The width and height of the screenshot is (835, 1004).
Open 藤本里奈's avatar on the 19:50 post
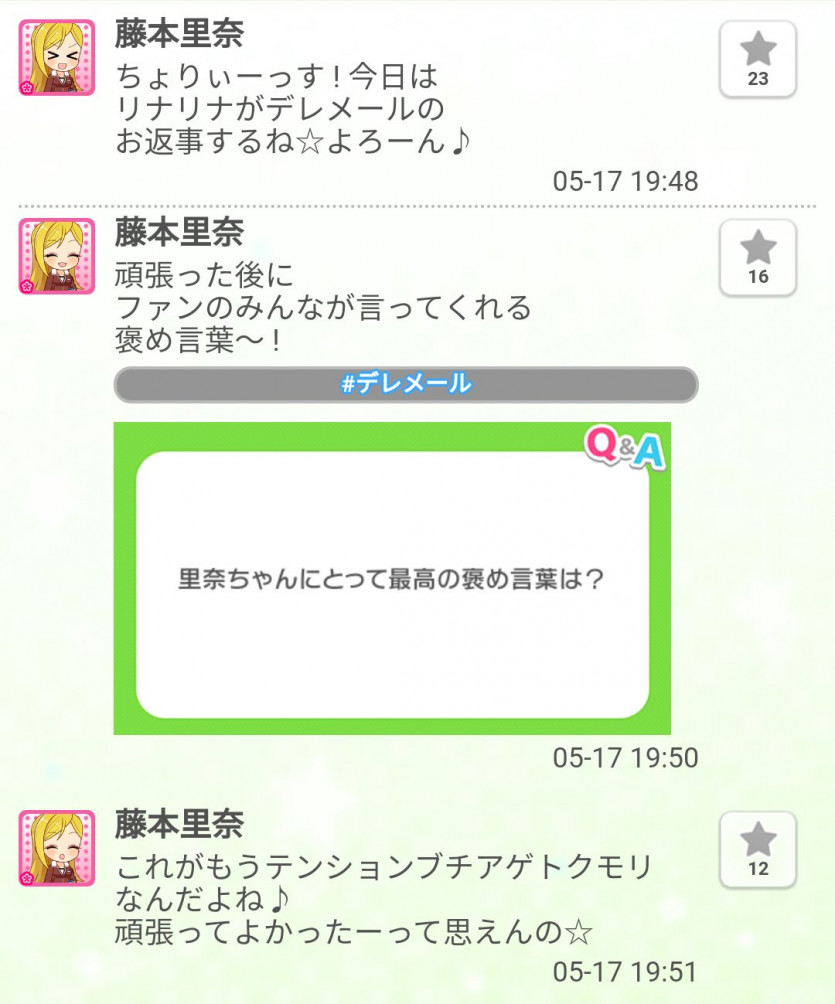[x=57, y=256]
